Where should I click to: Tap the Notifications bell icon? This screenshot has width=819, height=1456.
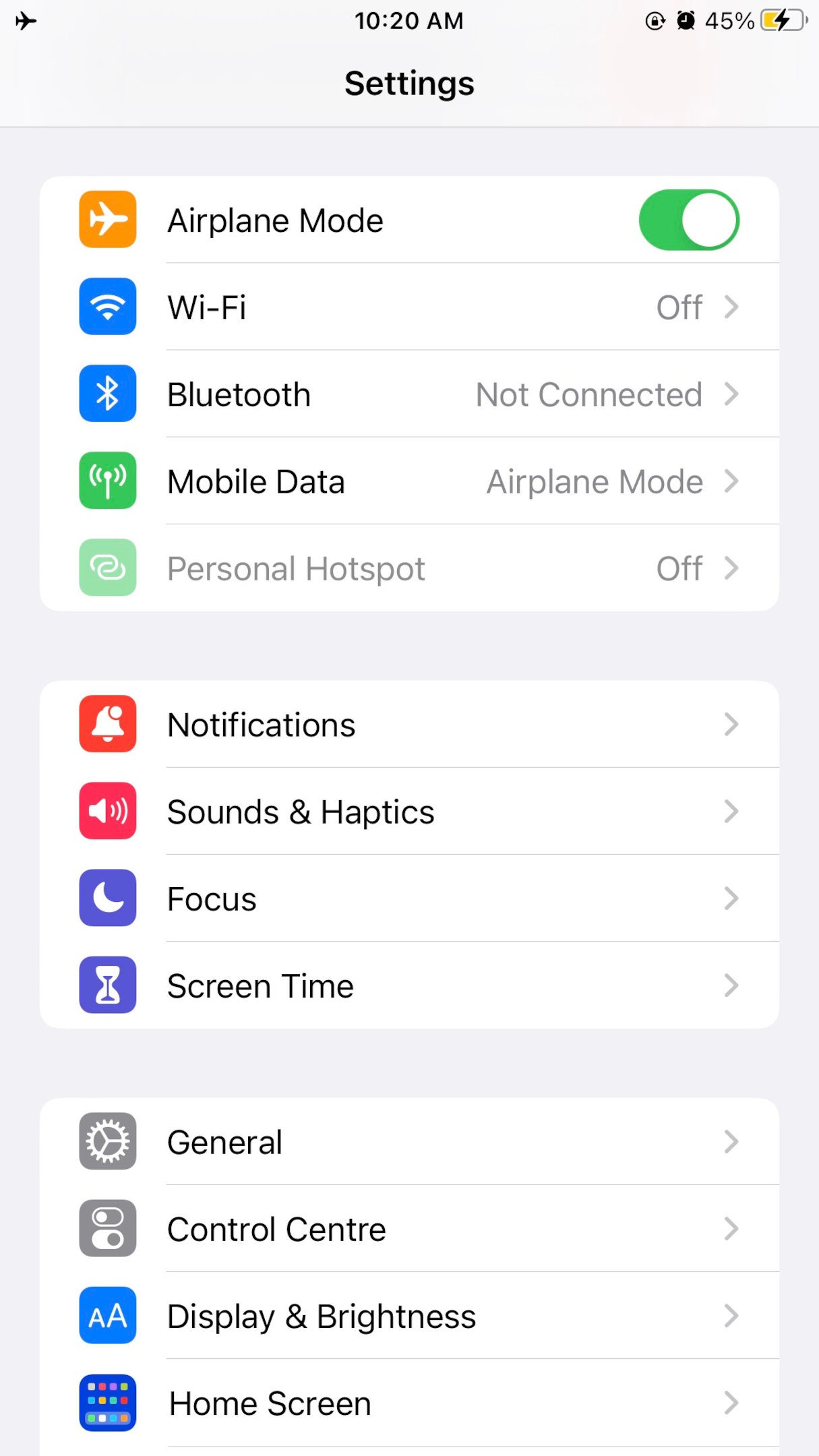click(x=107, y=724)
